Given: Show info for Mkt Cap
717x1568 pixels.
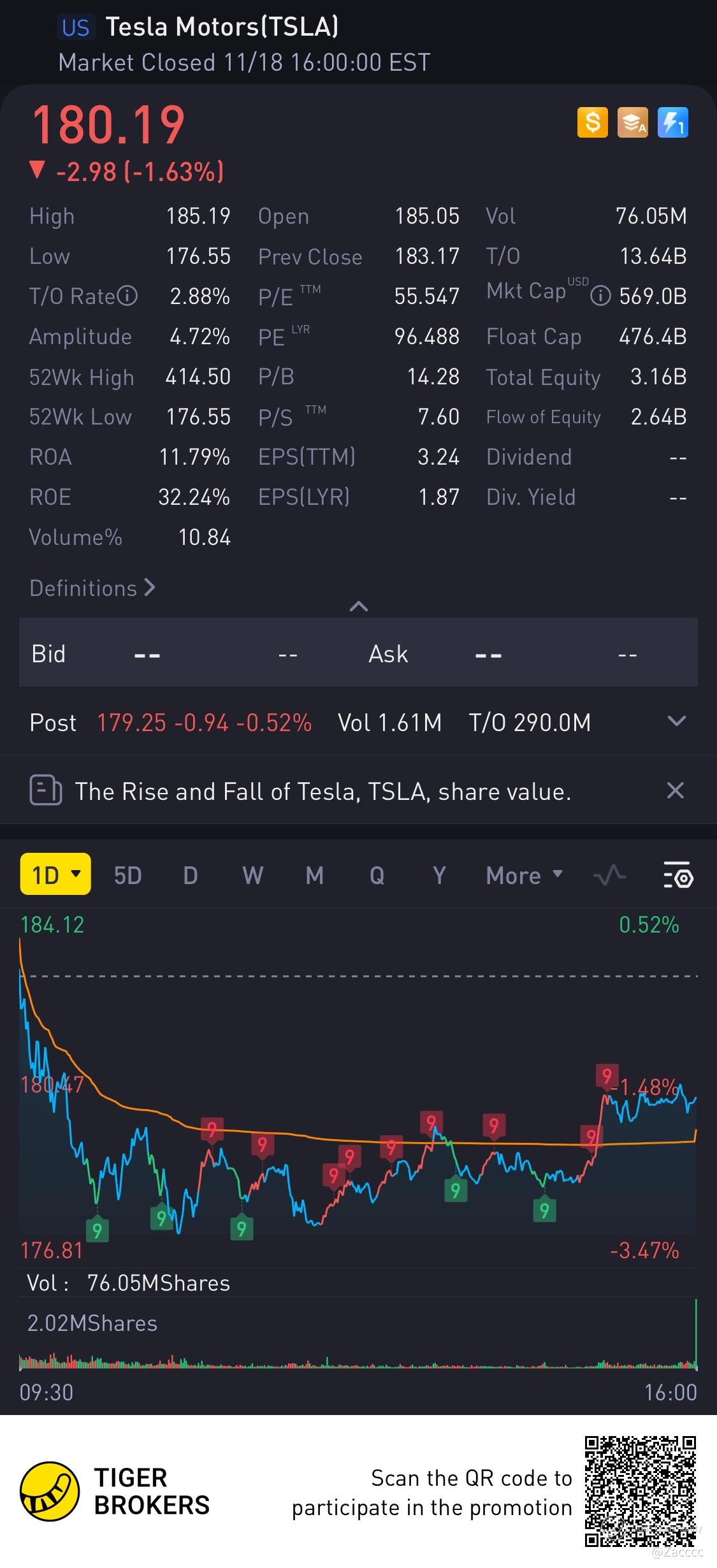Looking at the screenshot, I should [600, 296].
